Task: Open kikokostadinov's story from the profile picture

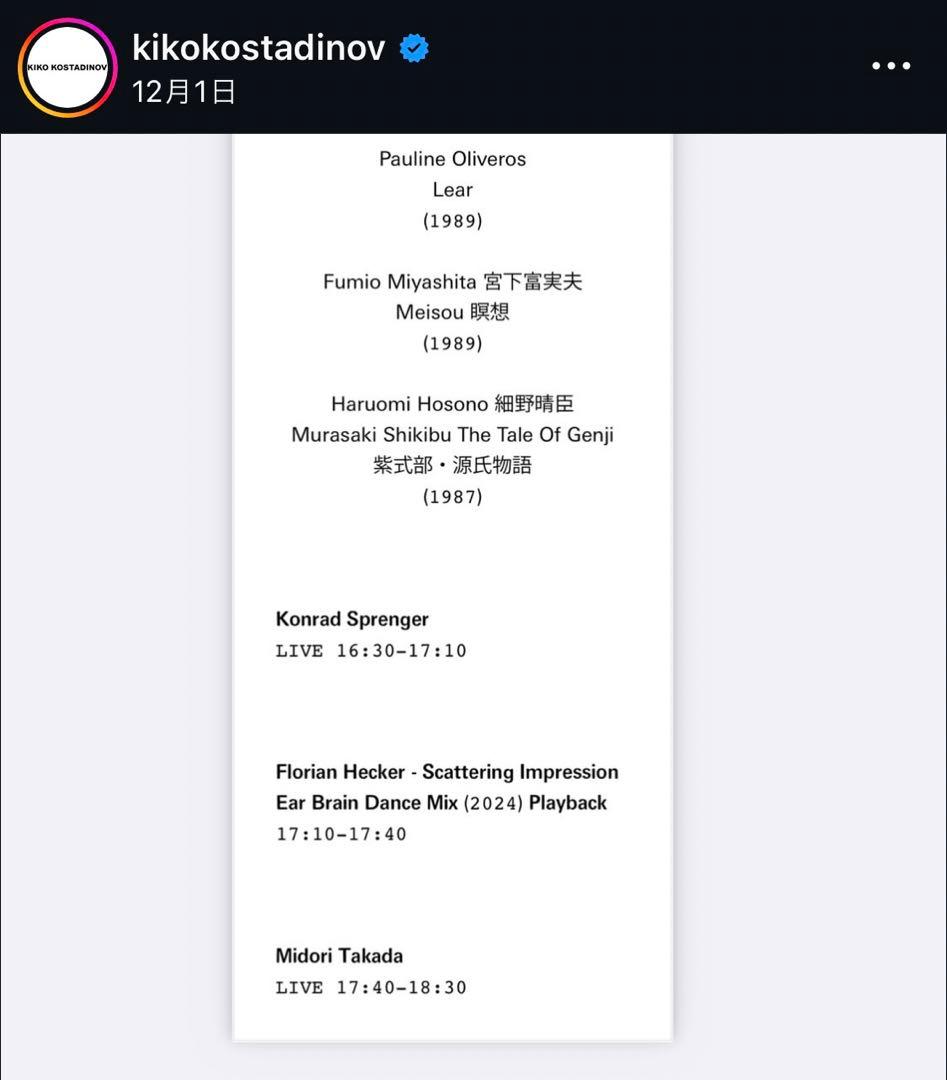Action: [x=67, y=67]
